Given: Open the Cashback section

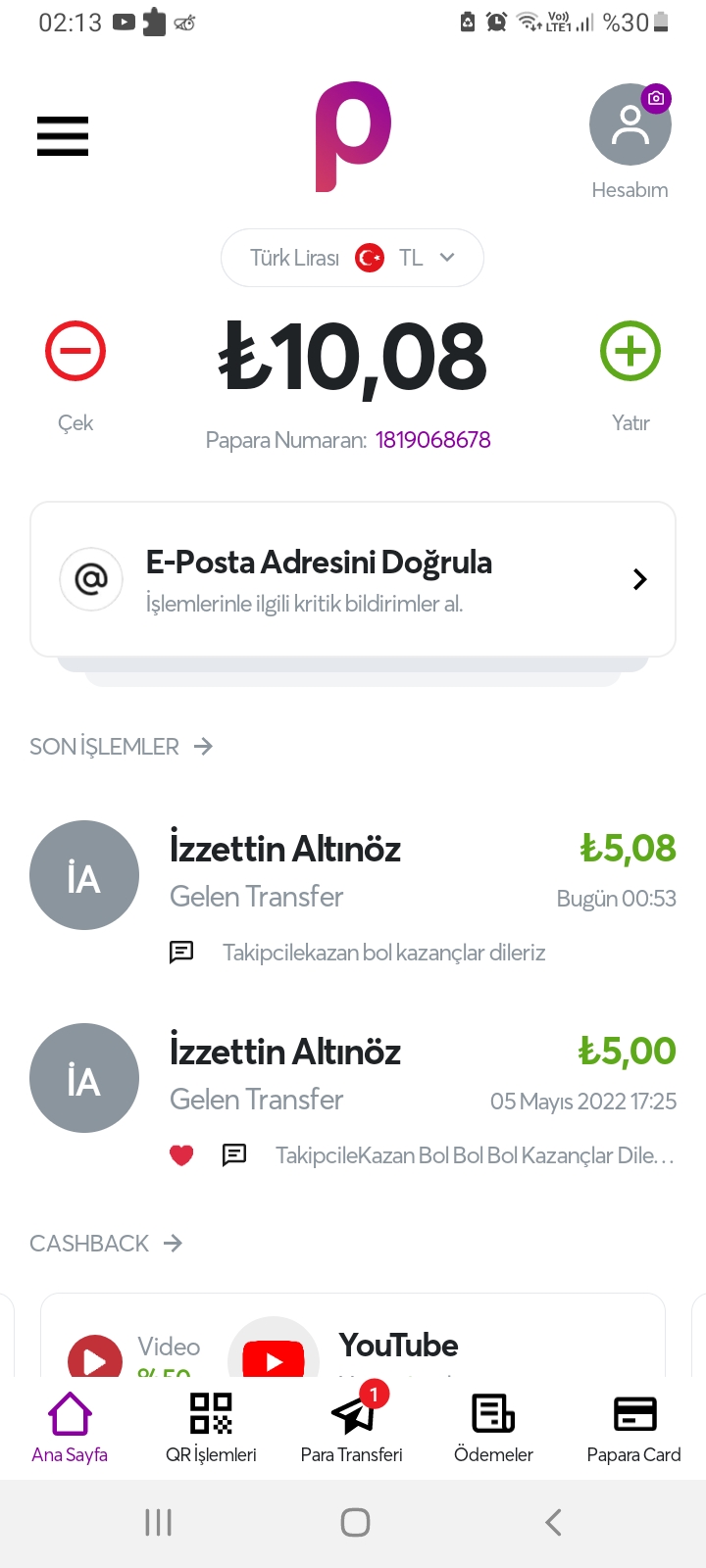Looking at the screenshot, I should (106, 1244).
